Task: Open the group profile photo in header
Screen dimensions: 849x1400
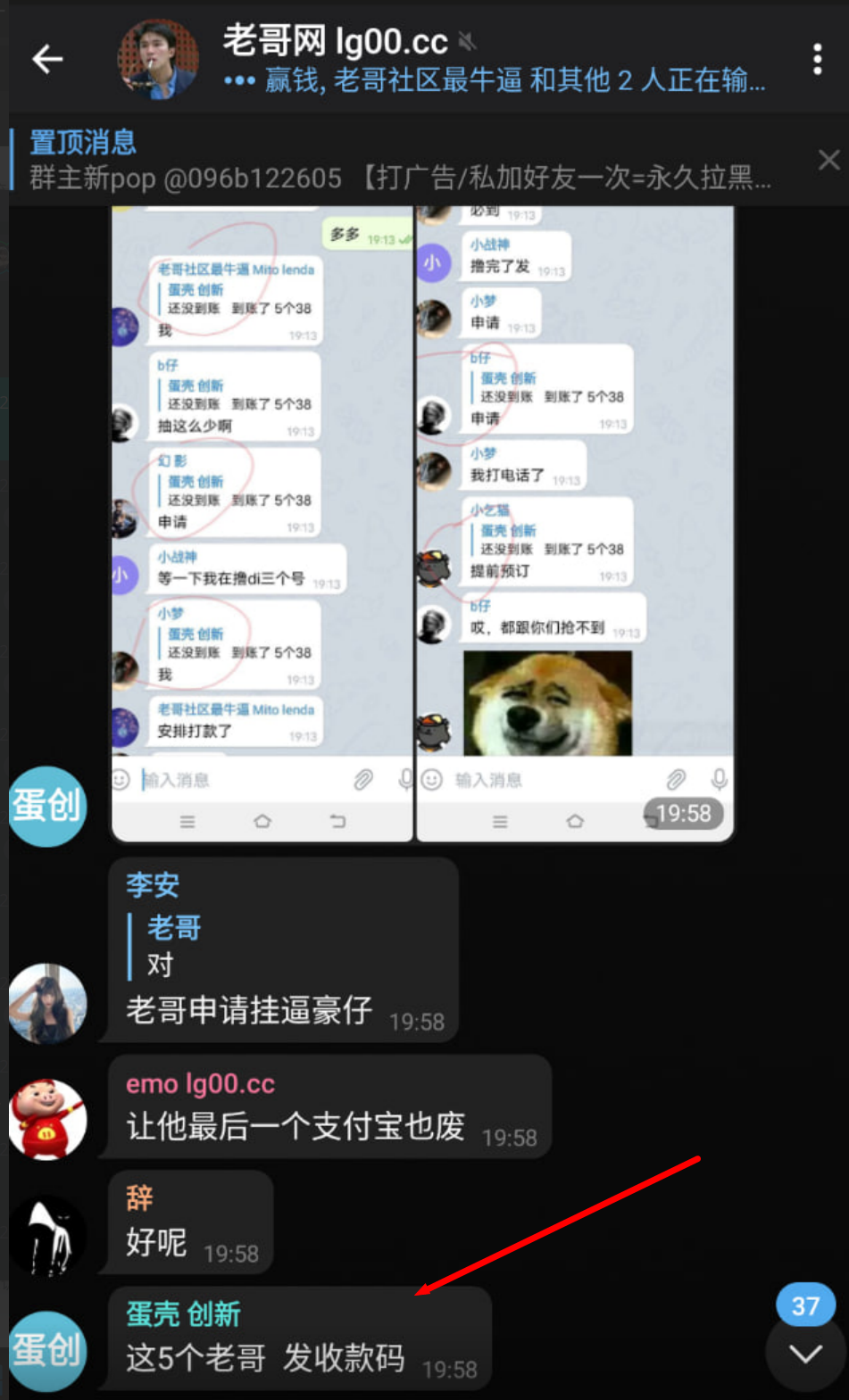Action: click(158, 60)
